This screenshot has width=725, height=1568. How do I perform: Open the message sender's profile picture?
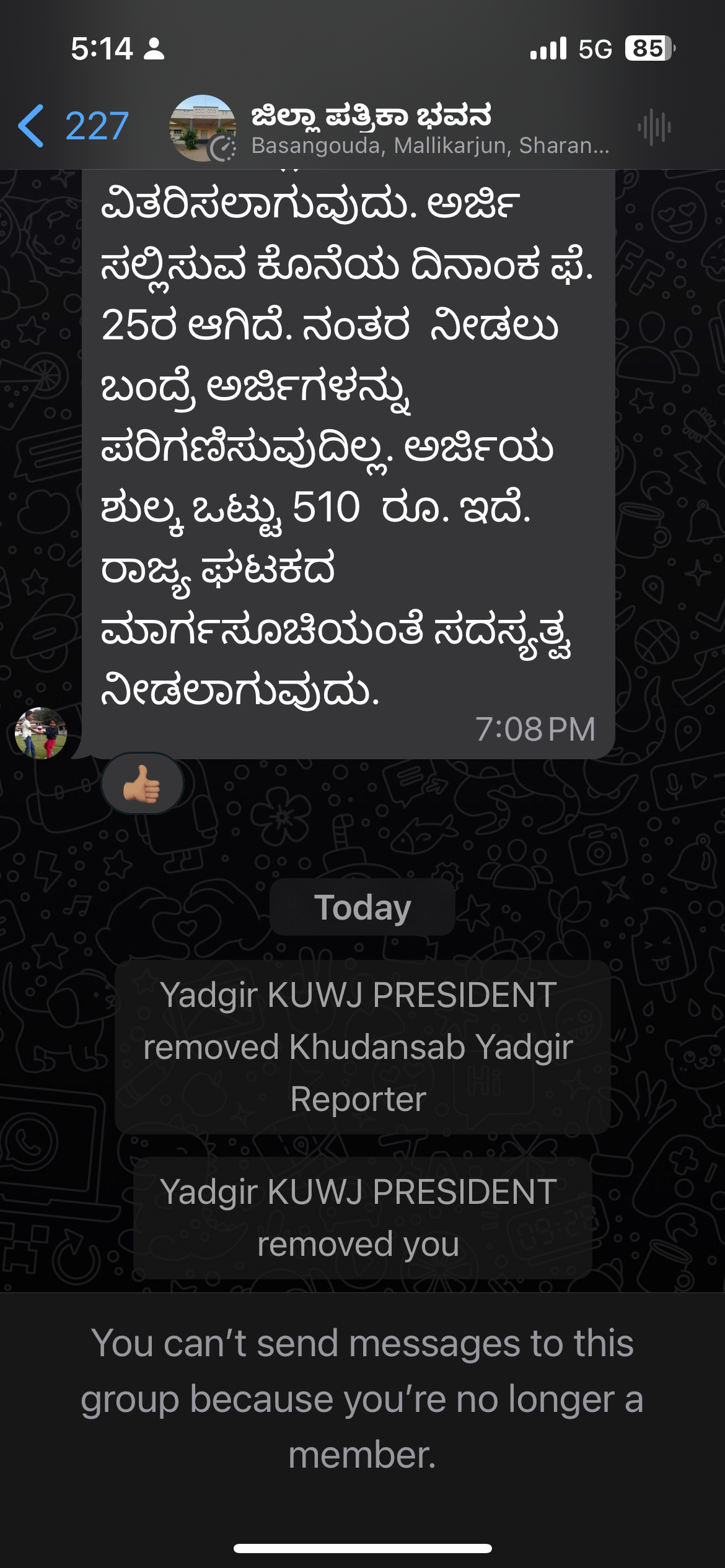pos(41,733)
